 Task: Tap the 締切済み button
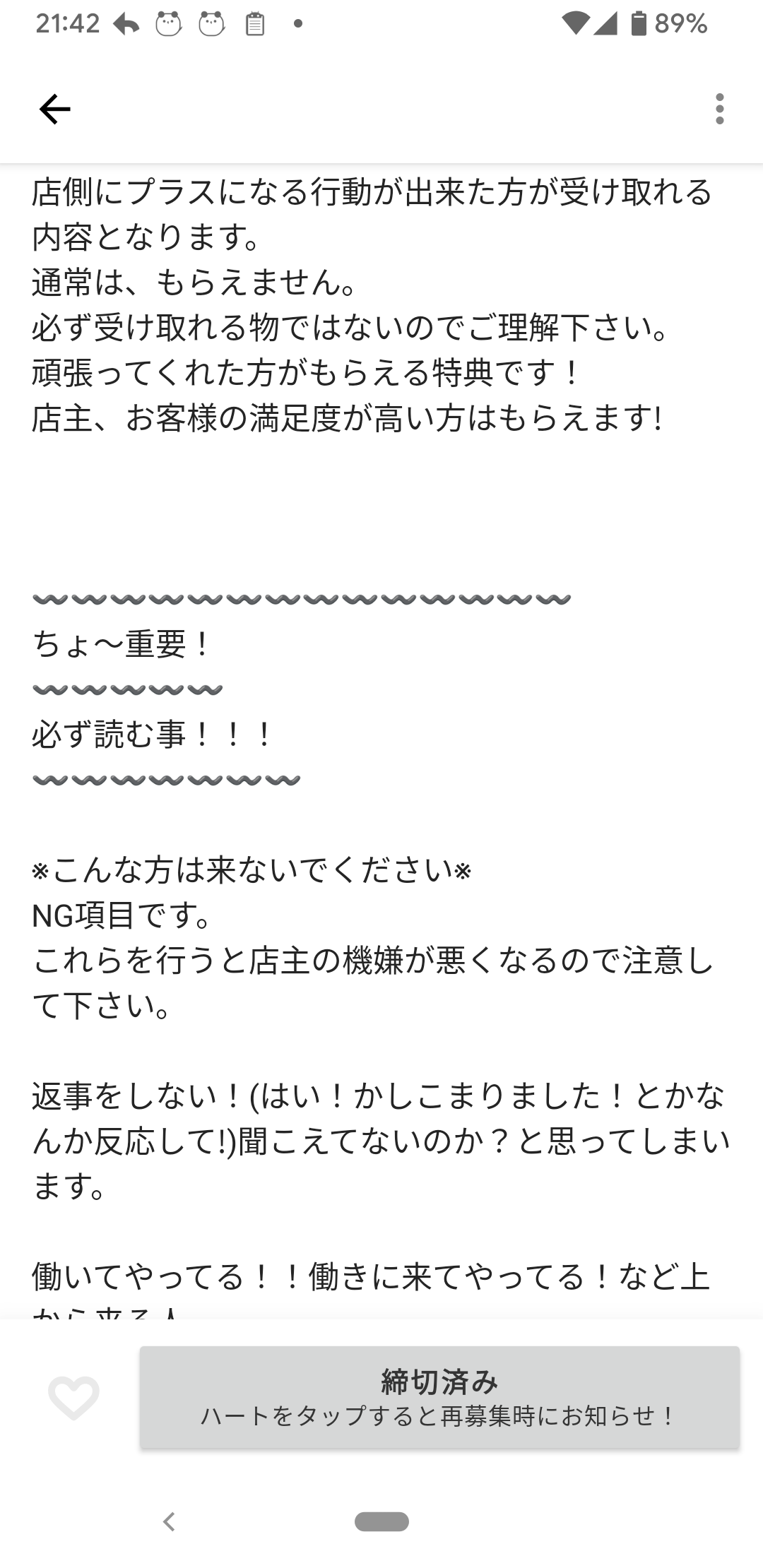click(x=439, y=1397)
